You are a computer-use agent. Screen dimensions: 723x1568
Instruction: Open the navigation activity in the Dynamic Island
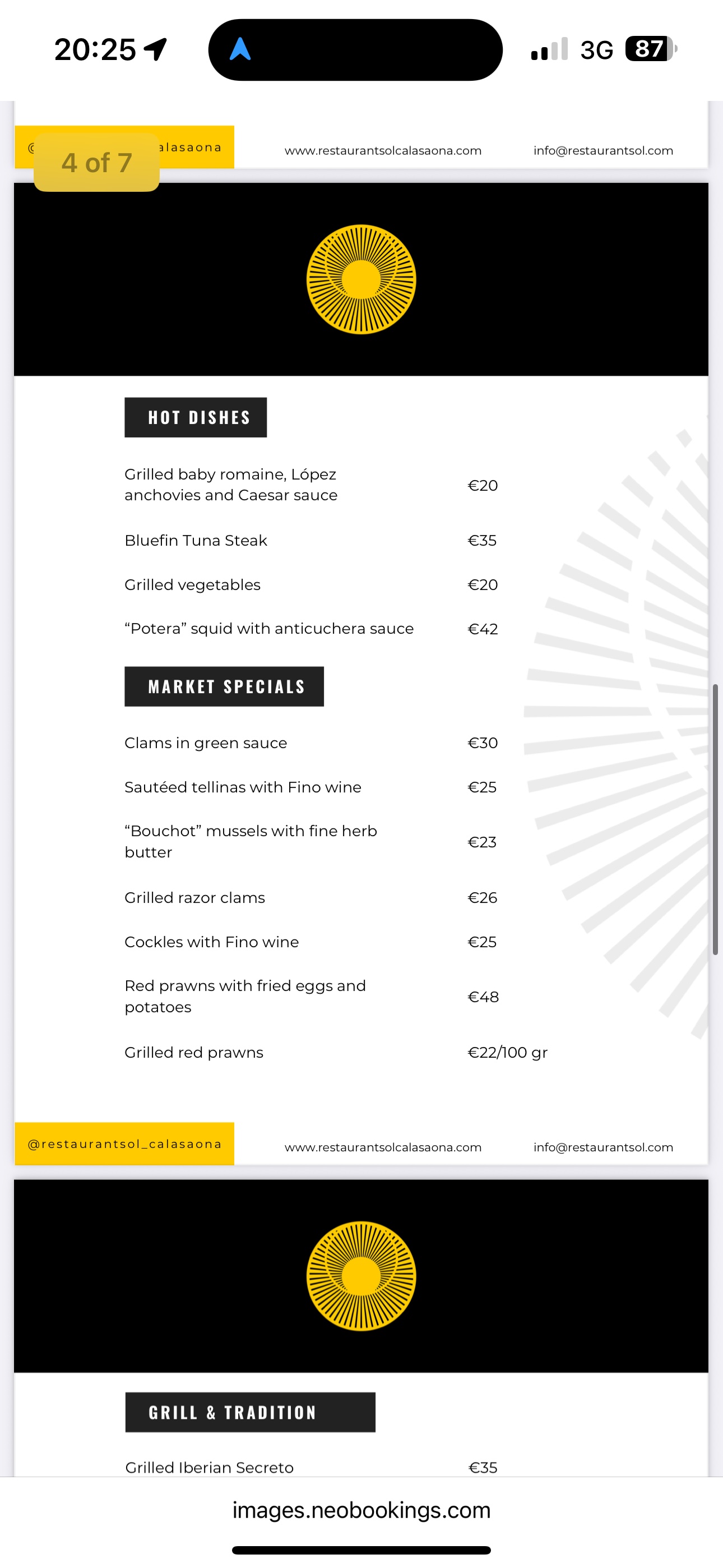(x=355, y=50)
